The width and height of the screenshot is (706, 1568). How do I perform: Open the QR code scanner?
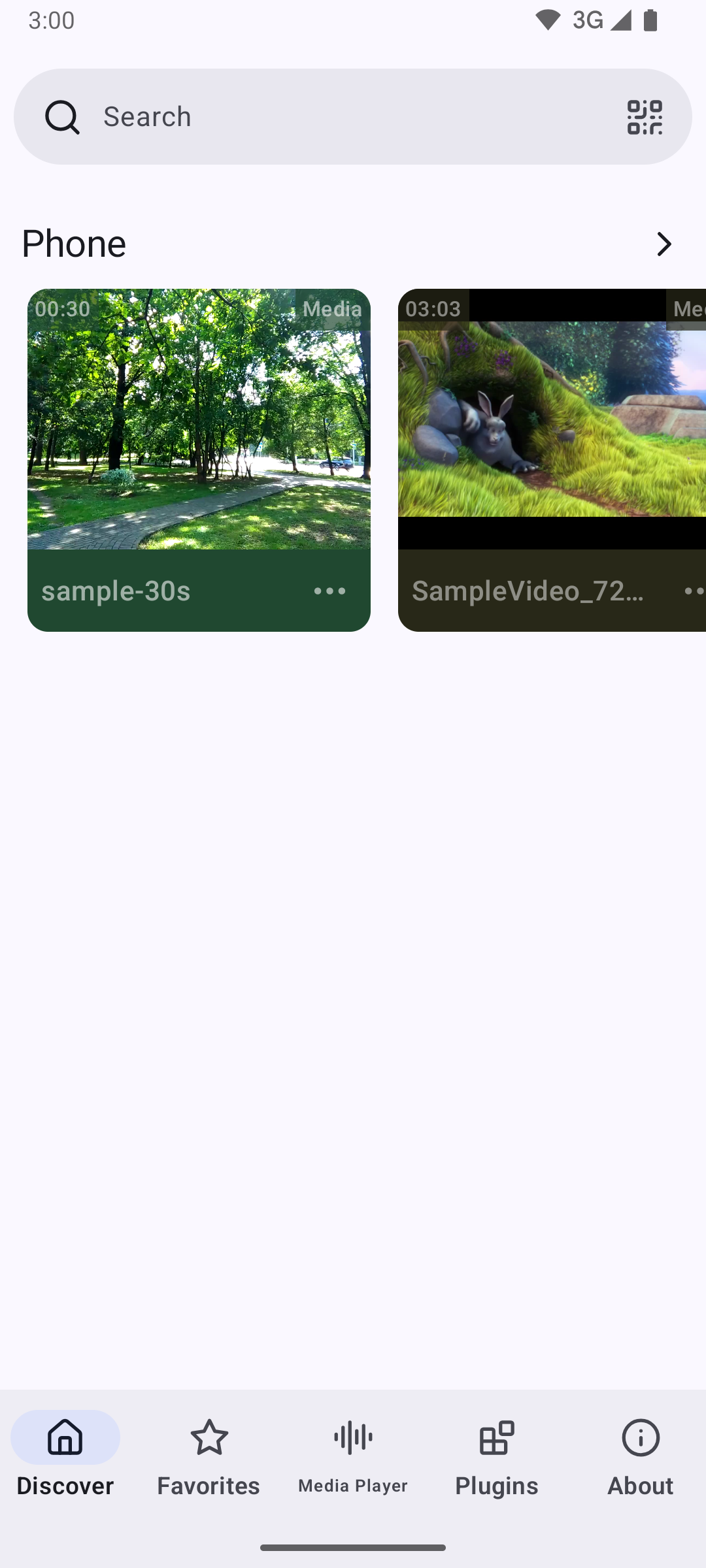click(645, 117)
